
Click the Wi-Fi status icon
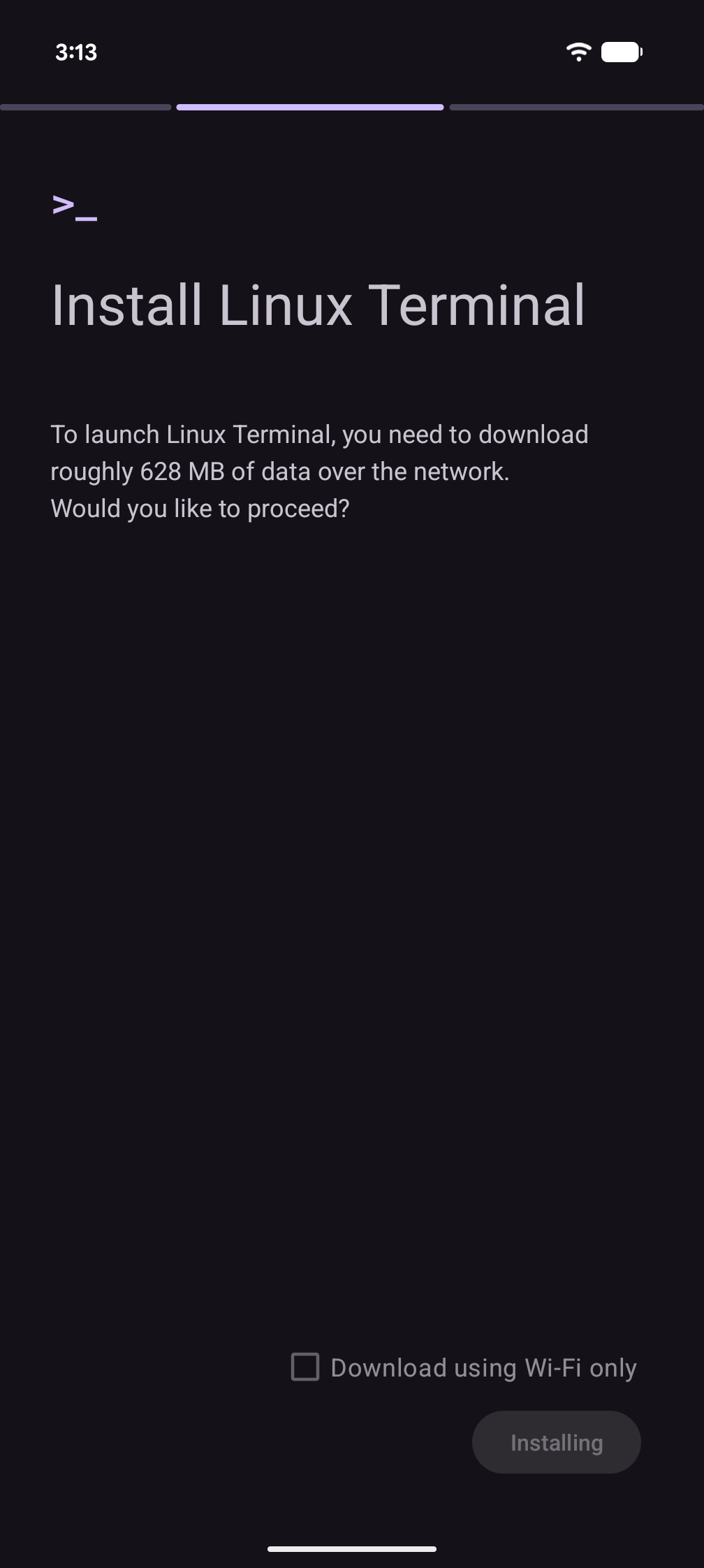tap(578, 51)
